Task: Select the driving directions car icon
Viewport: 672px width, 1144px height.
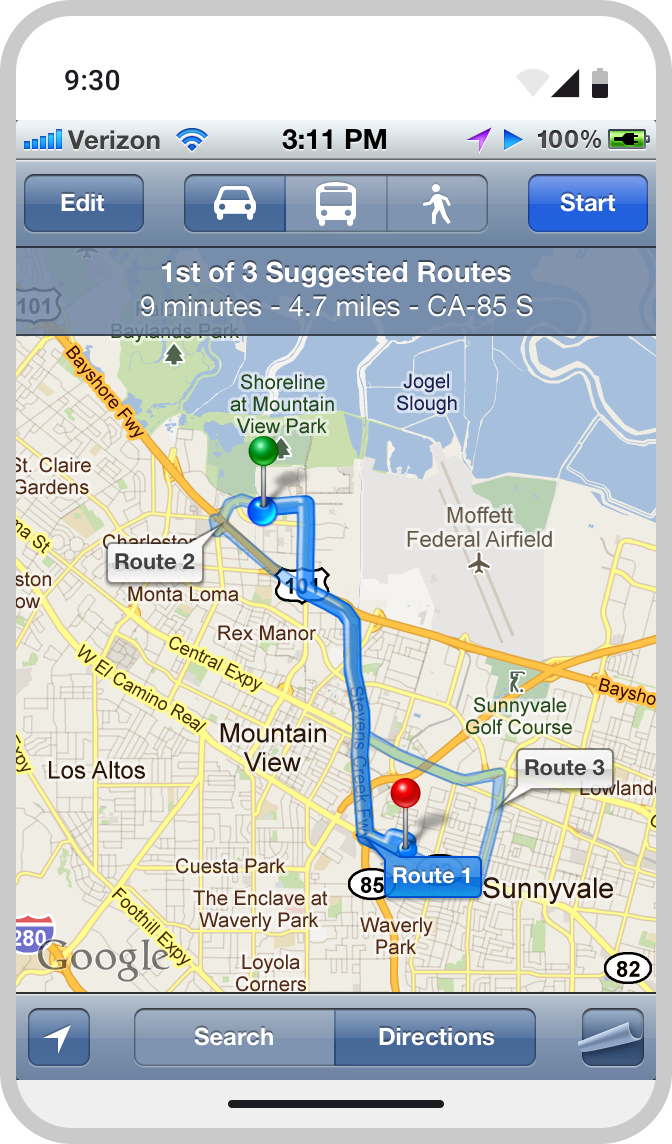Action: [x=235, y=204]
